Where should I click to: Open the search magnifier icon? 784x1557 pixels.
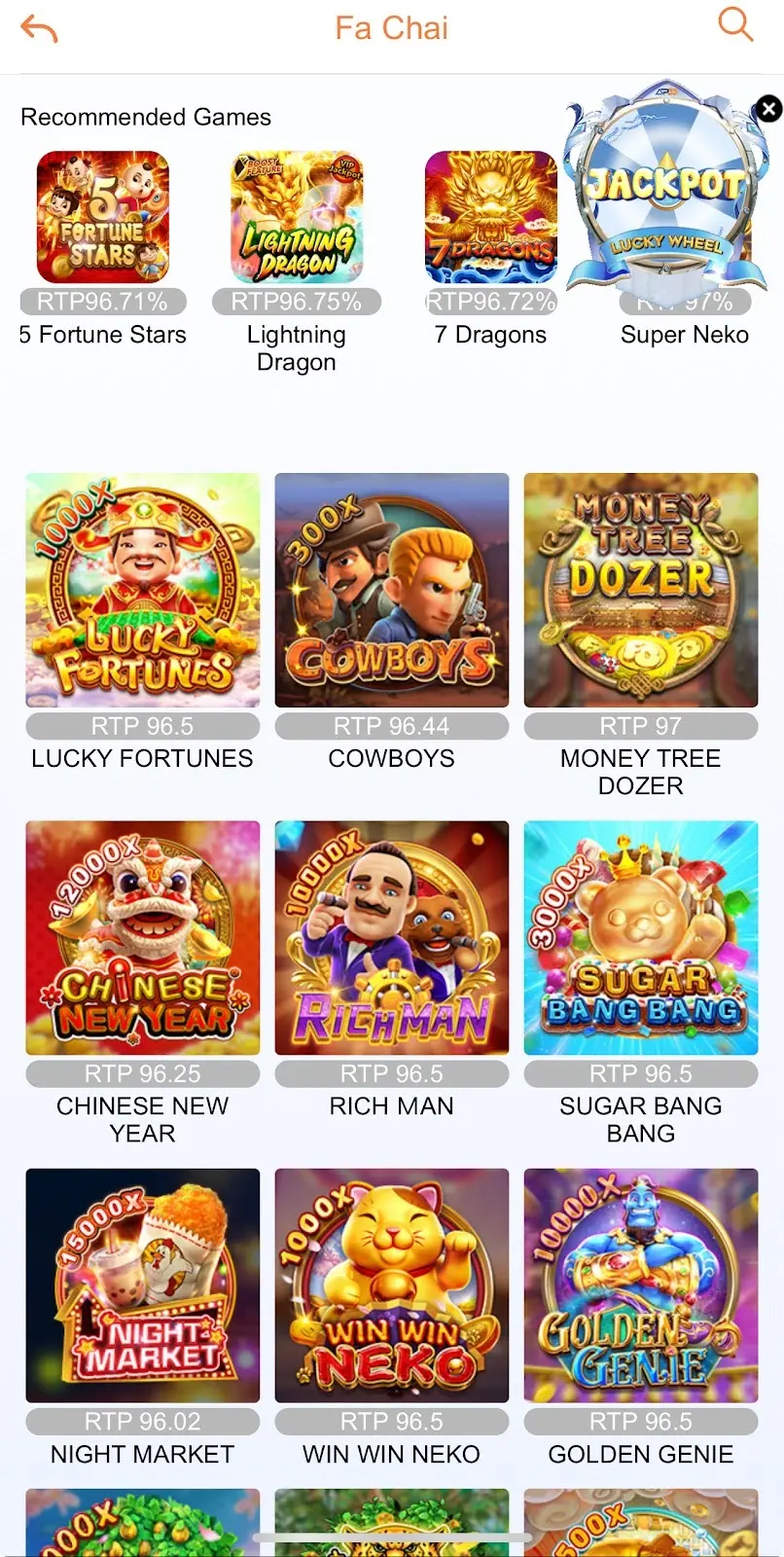[735, 25]
